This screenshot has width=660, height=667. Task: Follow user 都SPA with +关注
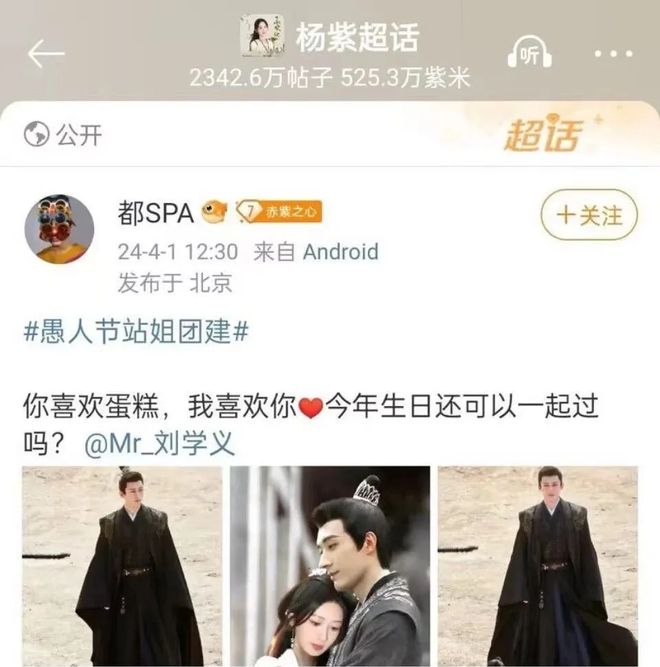point(588,215)
